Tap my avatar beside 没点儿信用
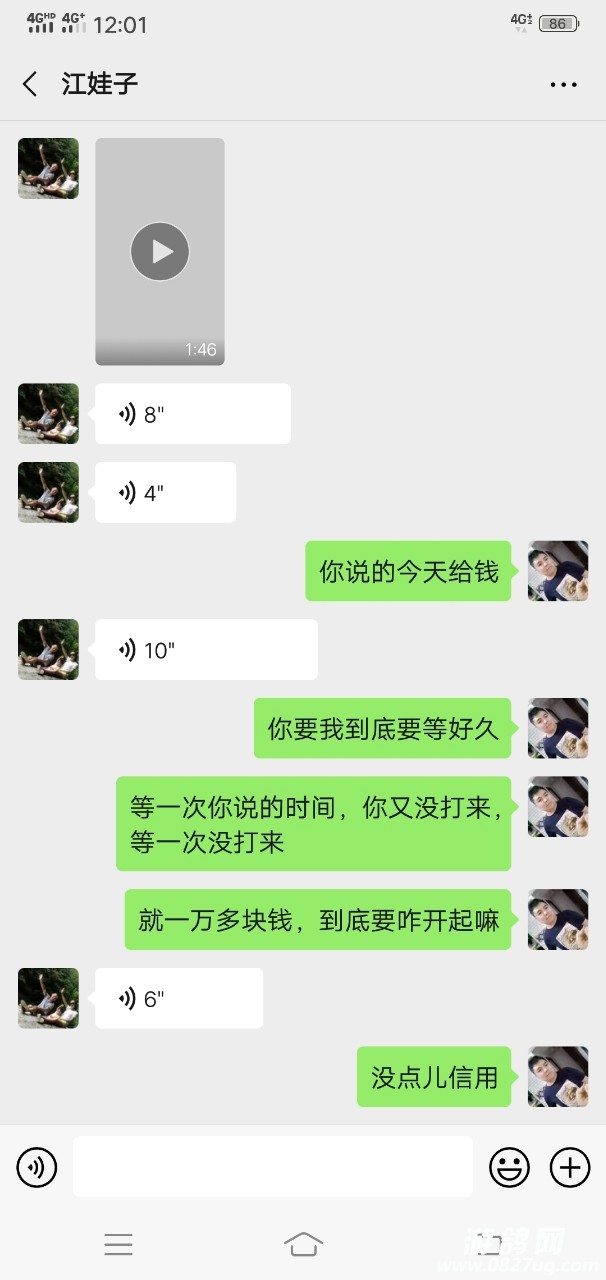This screenshot has width=606, height=1280. pos(557,1076)
